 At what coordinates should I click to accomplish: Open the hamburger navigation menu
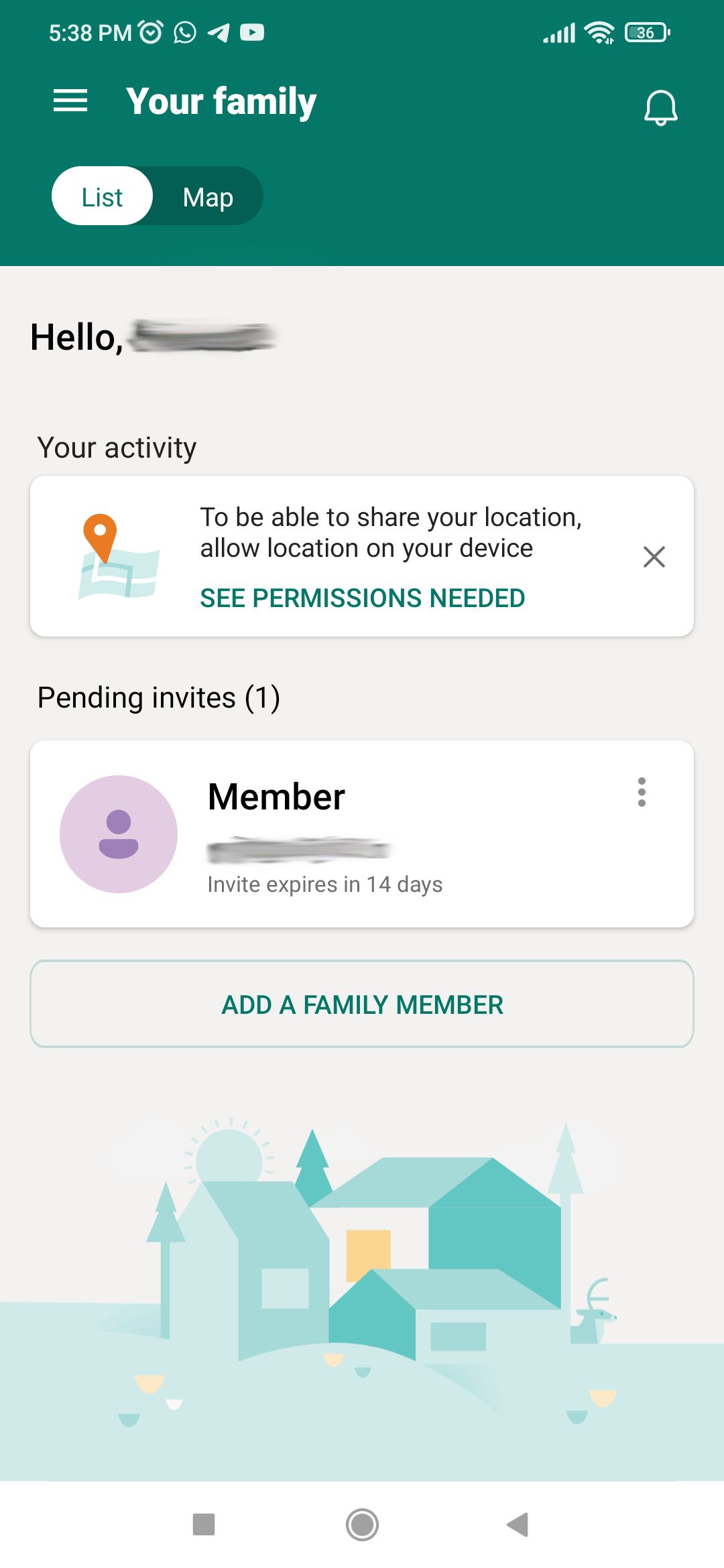70,101
